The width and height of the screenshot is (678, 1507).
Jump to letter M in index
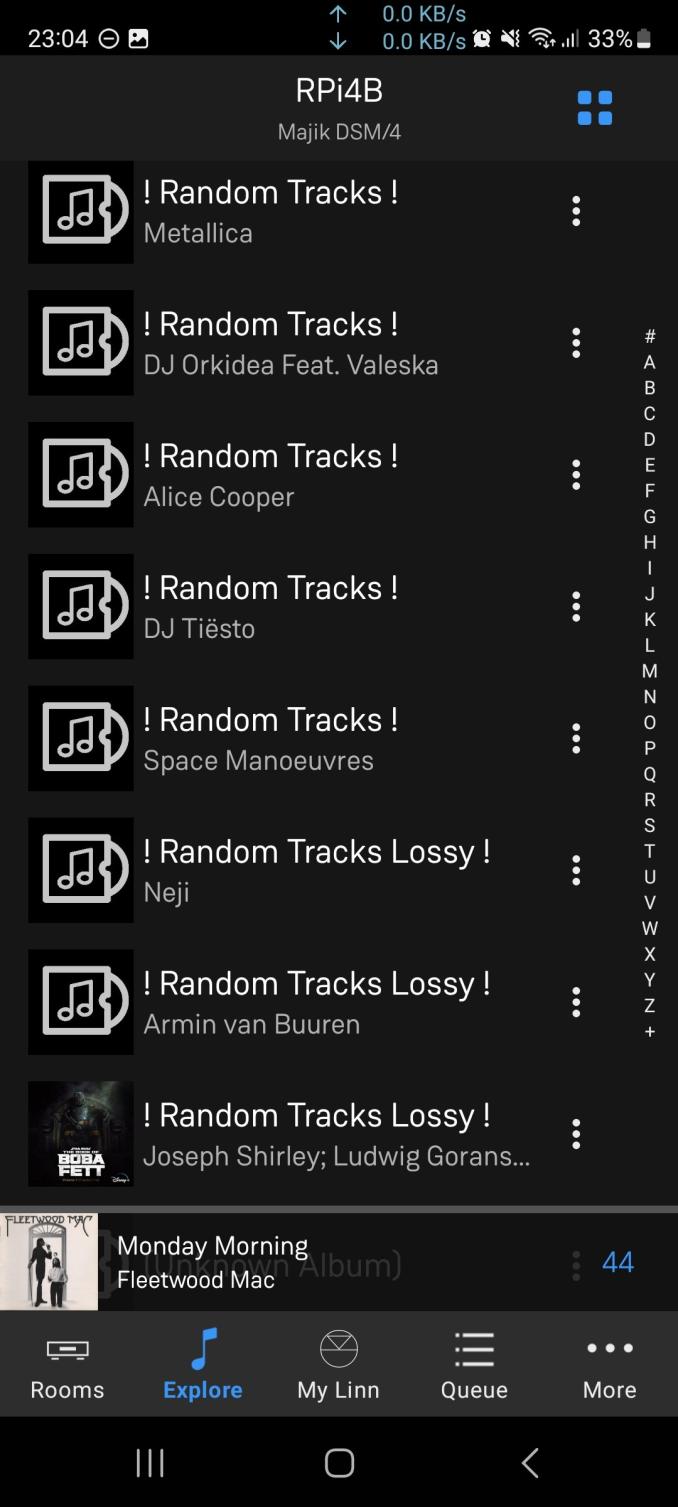[x=649, y=671]
